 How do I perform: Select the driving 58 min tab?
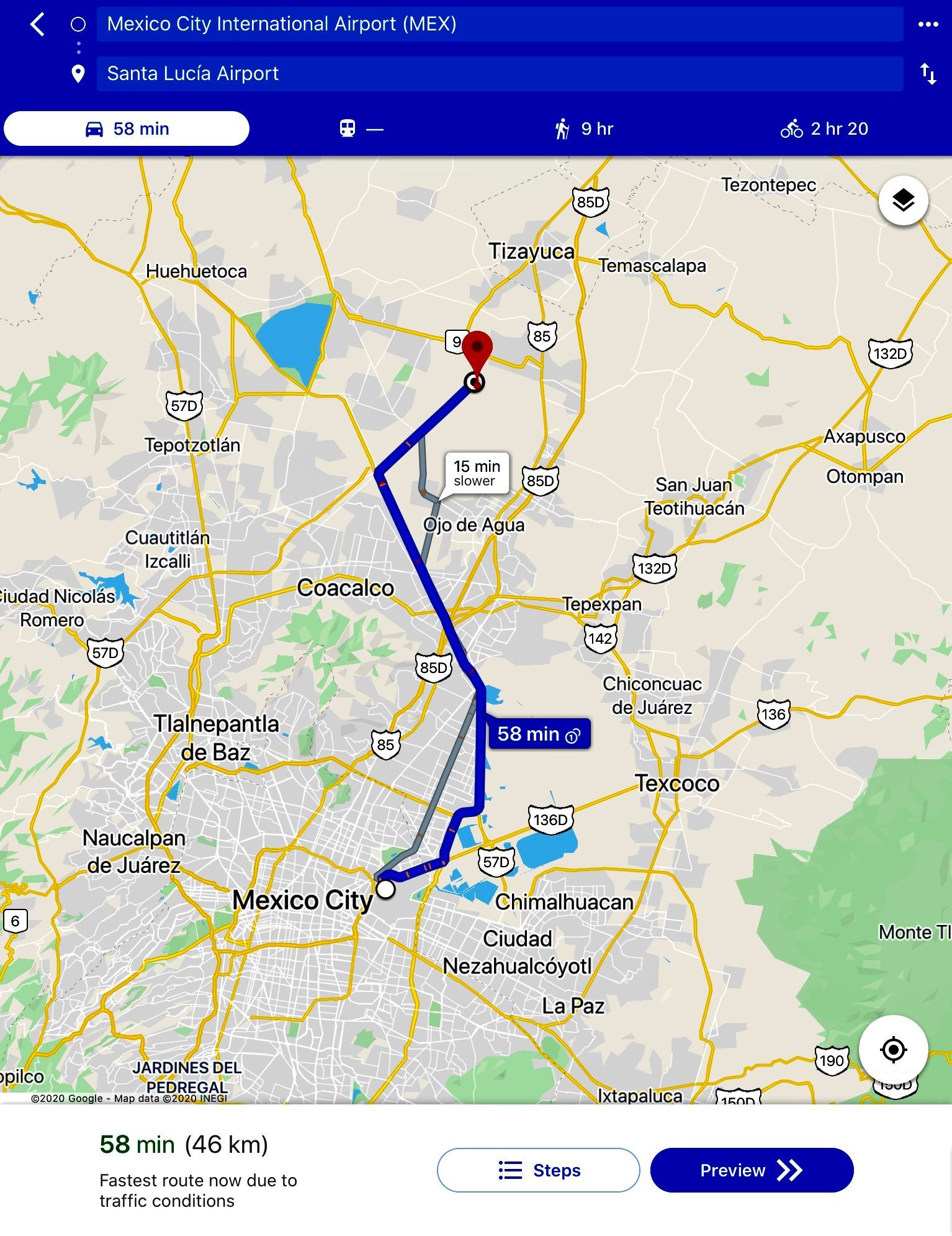click(127, 129)
